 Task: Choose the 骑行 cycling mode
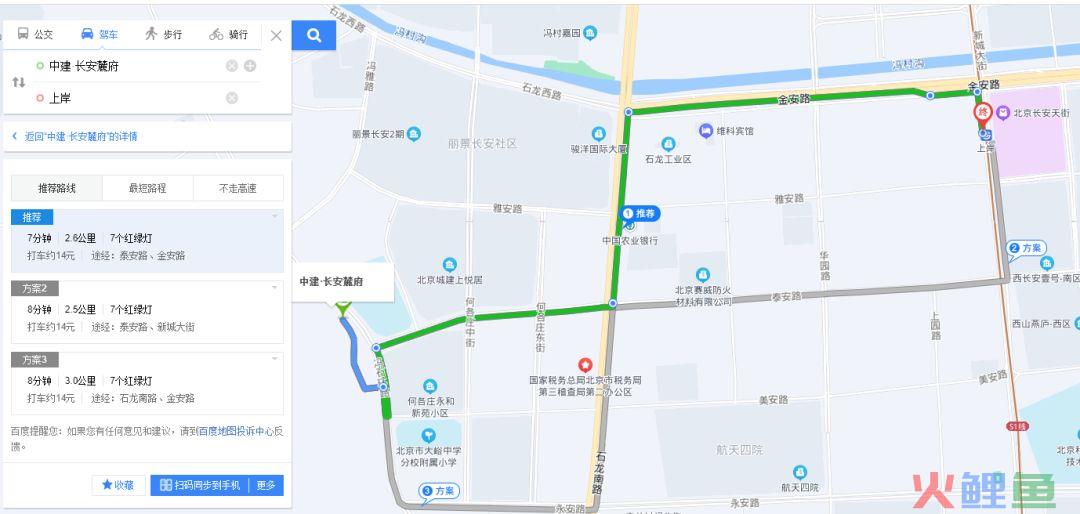228,34
